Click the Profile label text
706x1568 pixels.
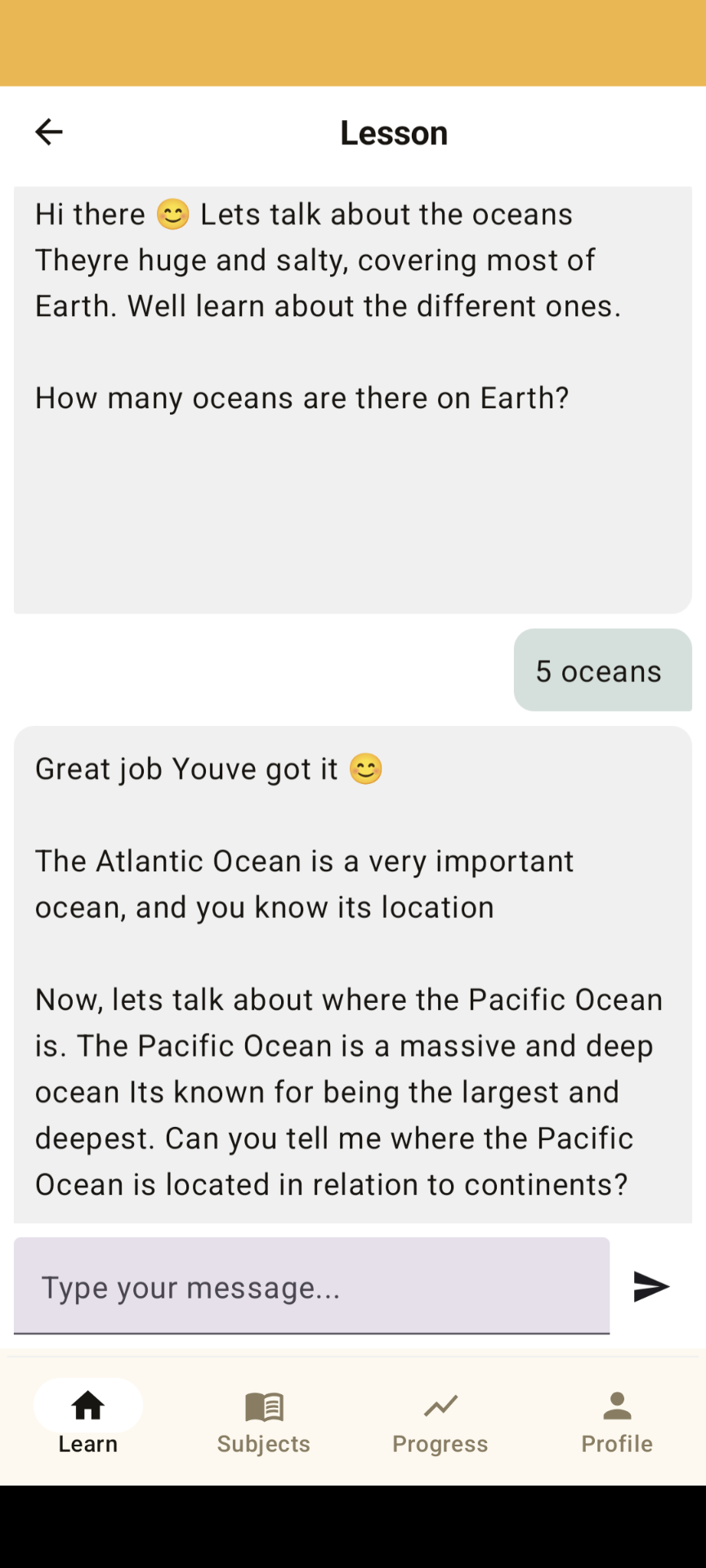pos(616,1444)
